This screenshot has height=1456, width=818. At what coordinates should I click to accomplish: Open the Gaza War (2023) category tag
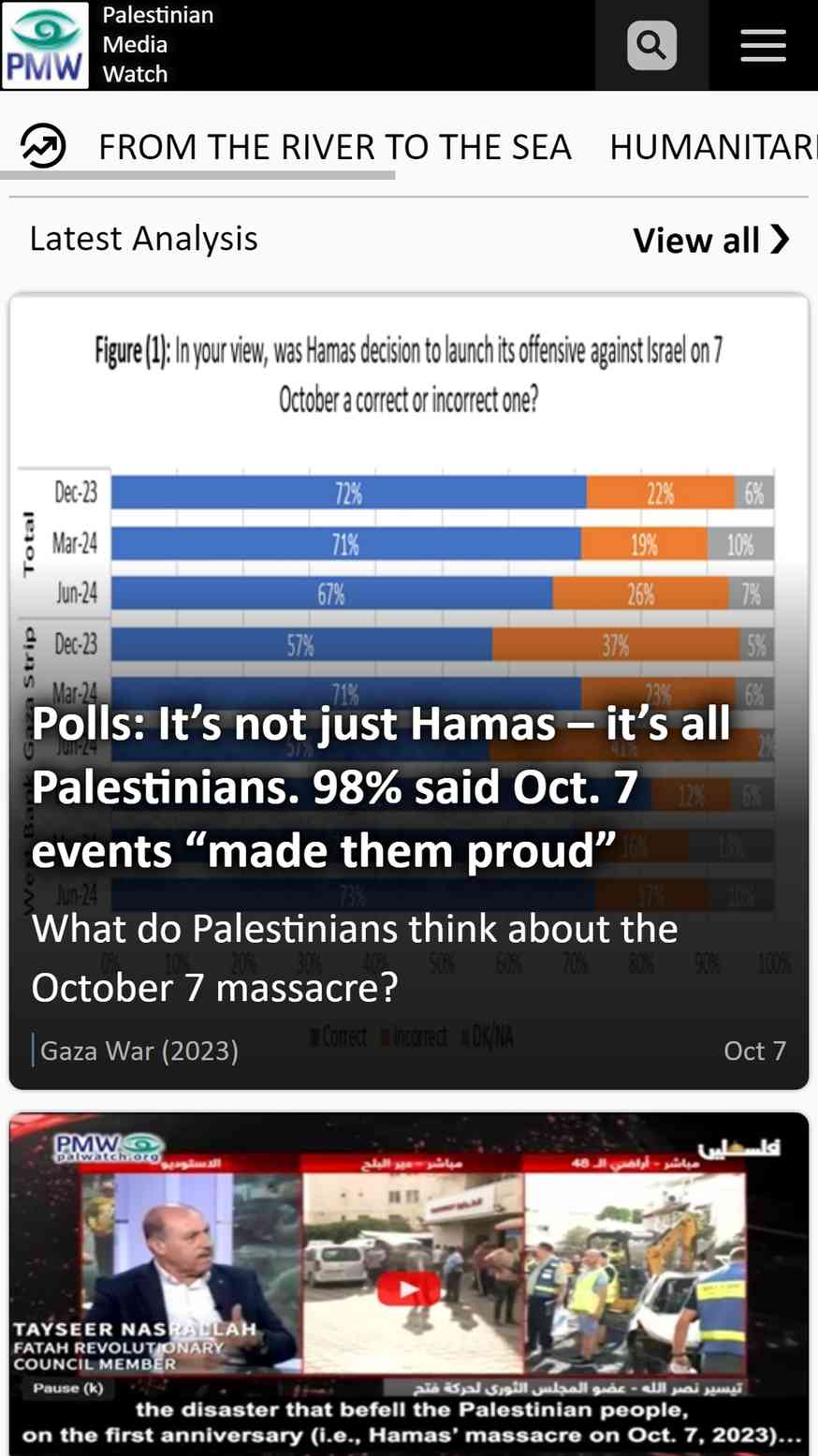(139, 1051)
